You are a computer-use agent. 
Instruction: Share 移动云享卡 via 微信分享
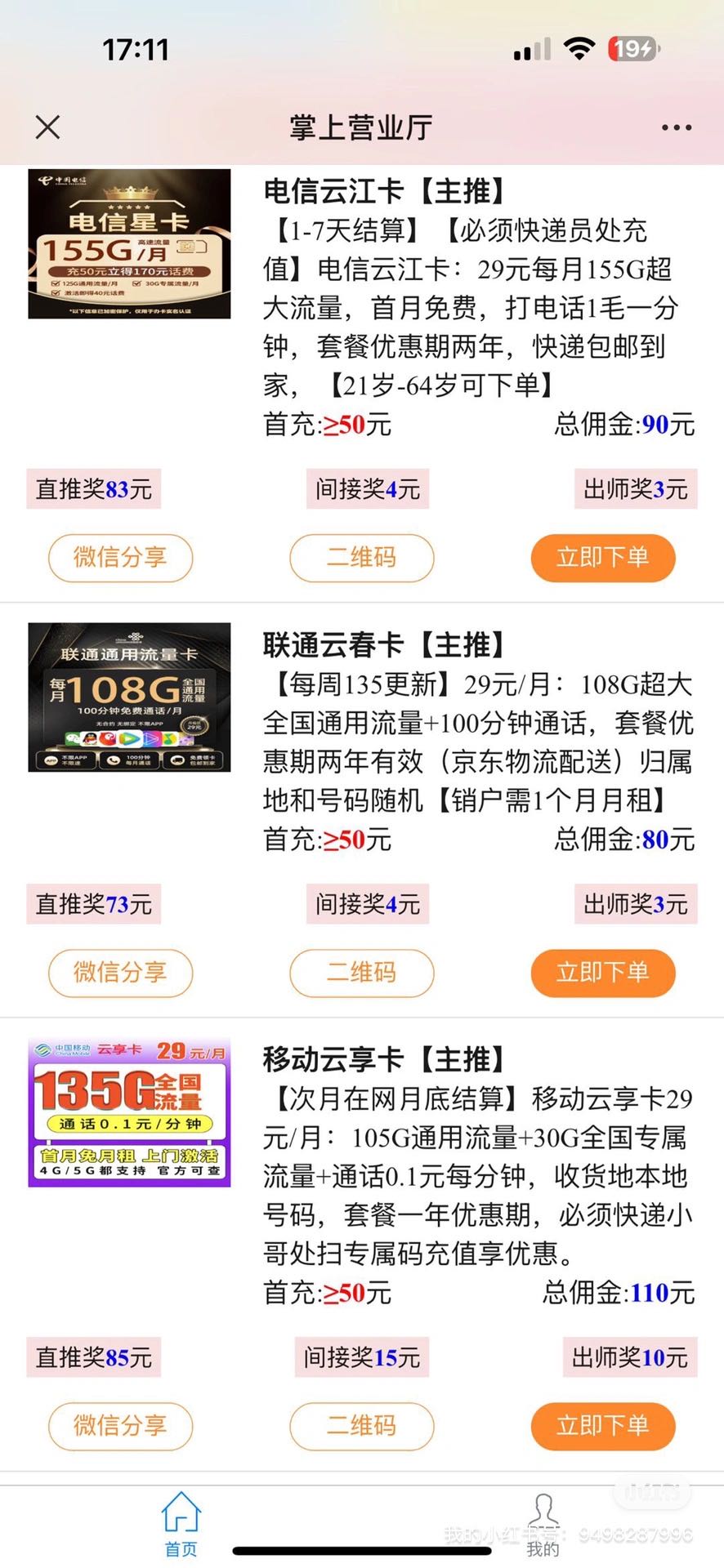[x=120, y=1426]
